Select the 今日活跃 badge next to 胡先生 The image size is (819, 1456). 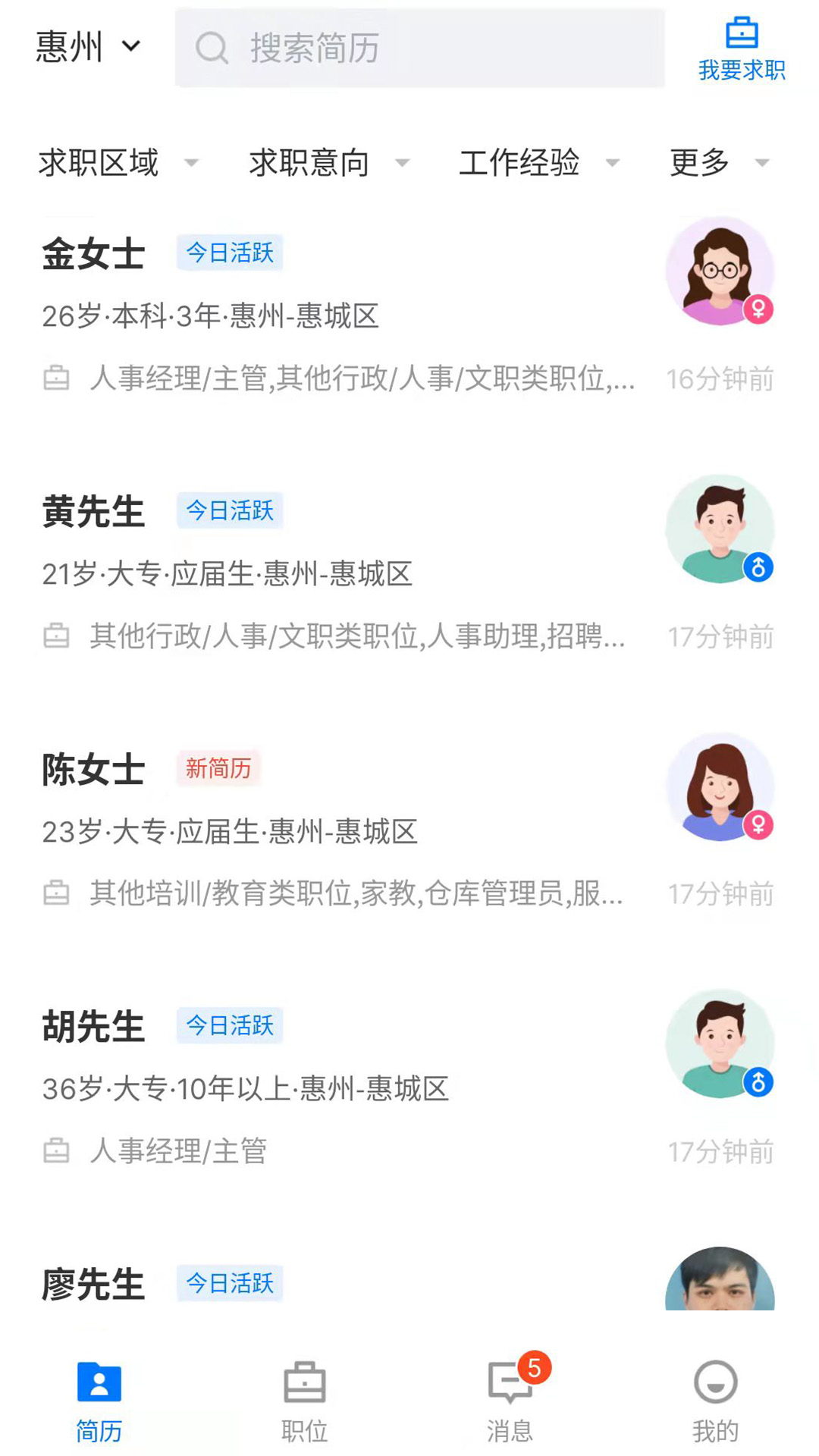230,1025
